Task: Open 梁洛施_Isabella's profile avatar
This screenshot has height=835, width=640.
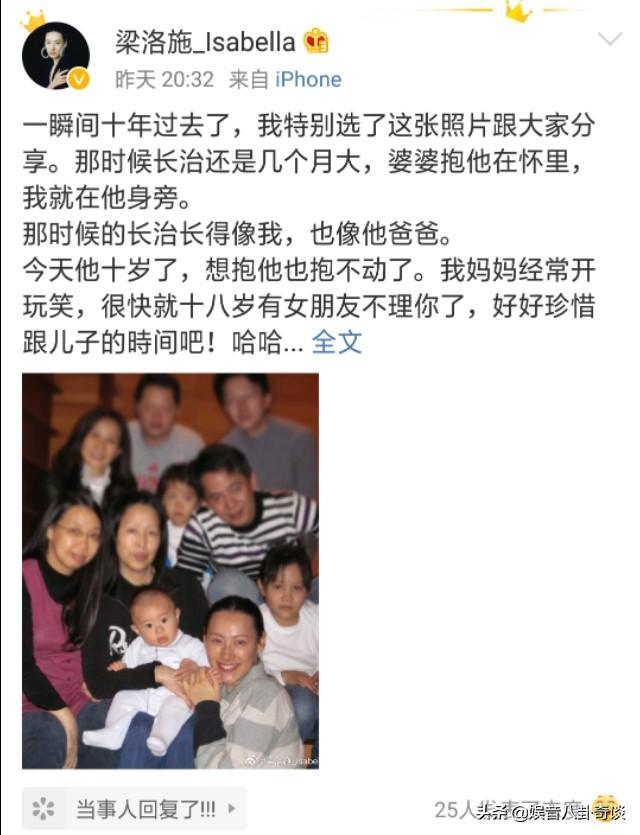Action: click(55, 56)
